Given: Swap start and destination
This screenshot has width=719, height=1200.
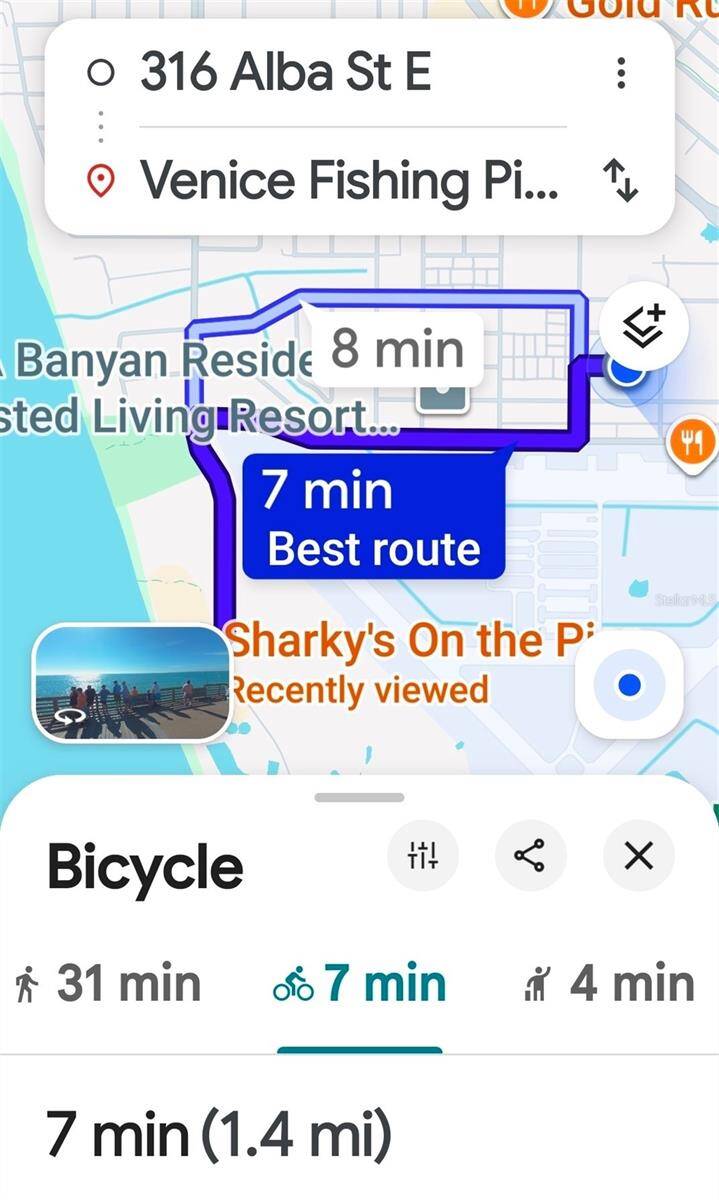Looking at the screenshot, I should click(622, 182).
